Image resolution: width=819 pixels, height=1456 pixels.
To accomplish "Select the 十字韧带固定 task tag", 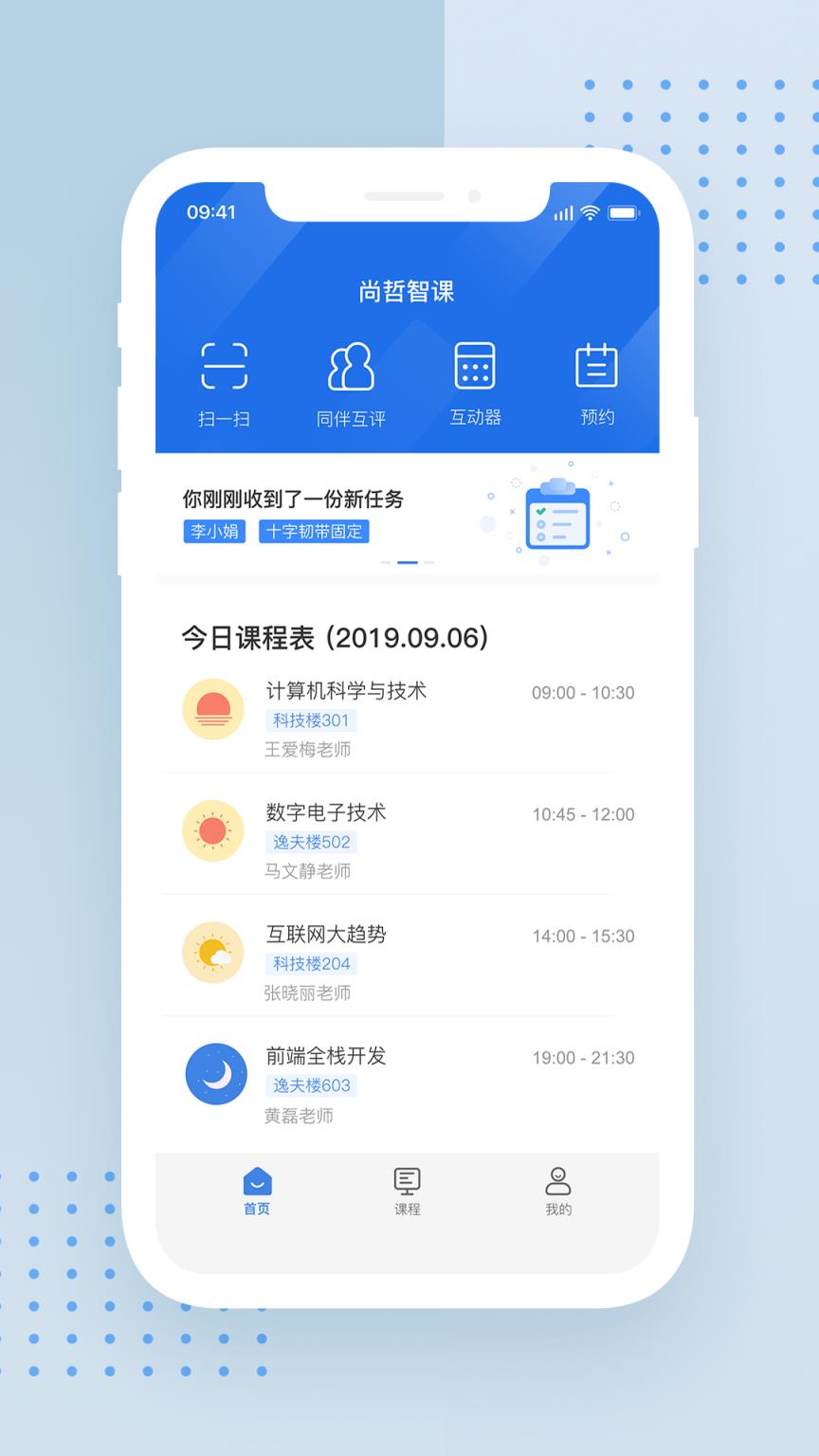I will coord(314,532).
